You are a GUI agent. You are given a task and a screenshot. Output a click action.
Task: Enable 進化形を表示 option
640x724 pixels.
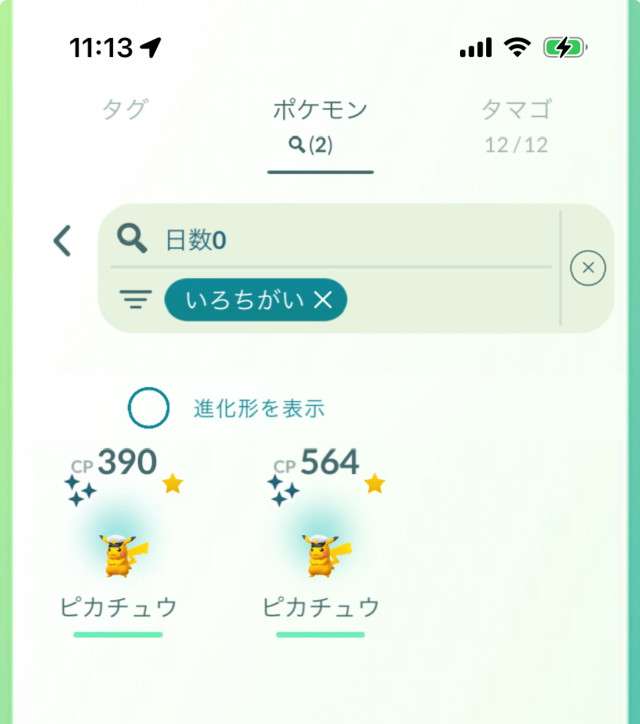pos(149,407)
